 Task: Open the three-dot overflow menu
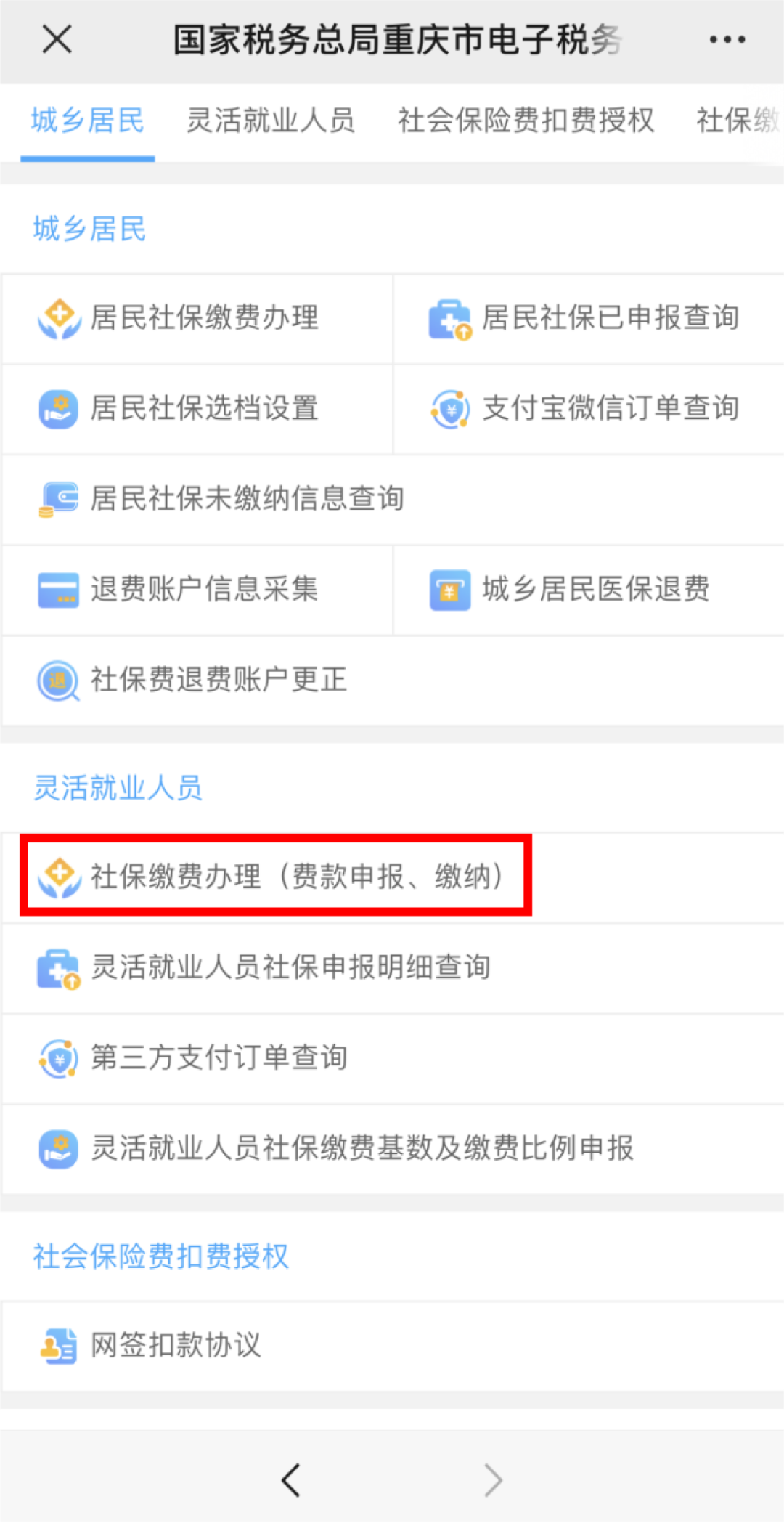point(727,39)
